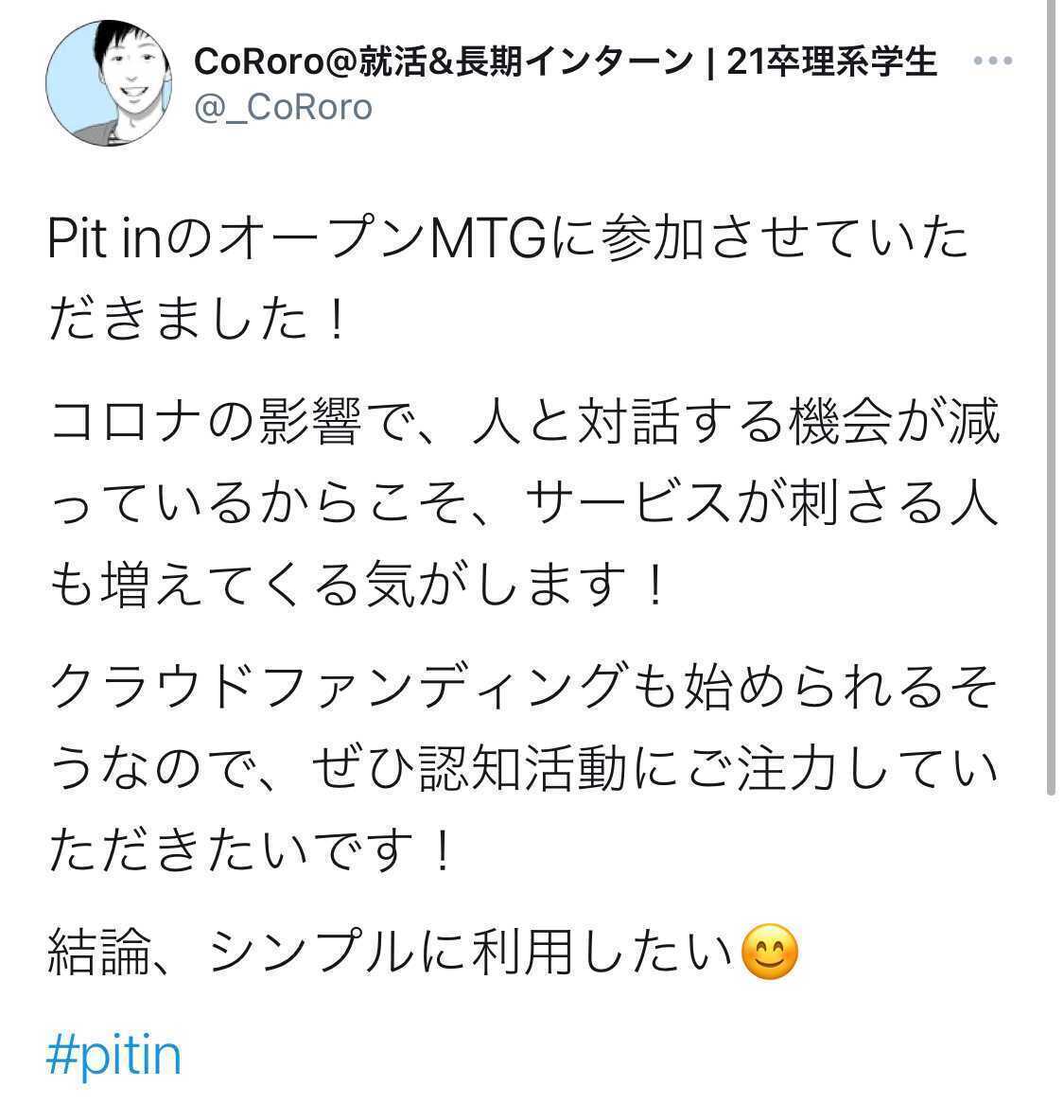
Task: Open the tweet's overflow menu
Action: (992, 62)
